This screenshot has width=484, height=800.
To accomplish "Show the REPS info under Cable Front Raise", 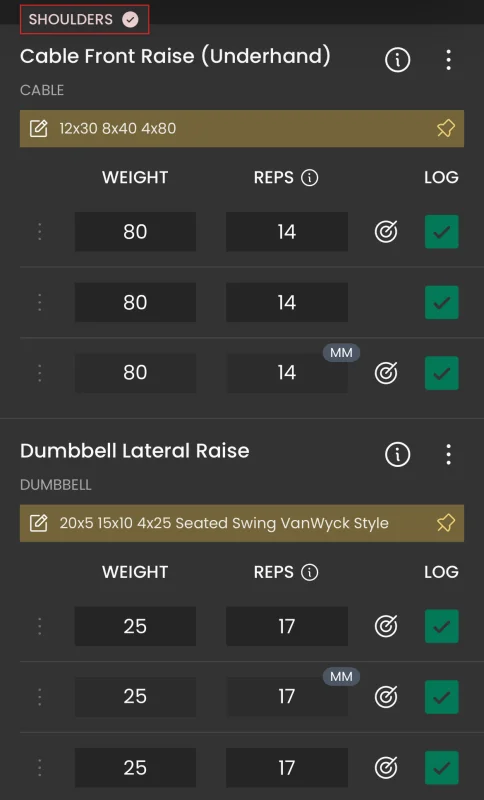I will [x=310, y=178].
